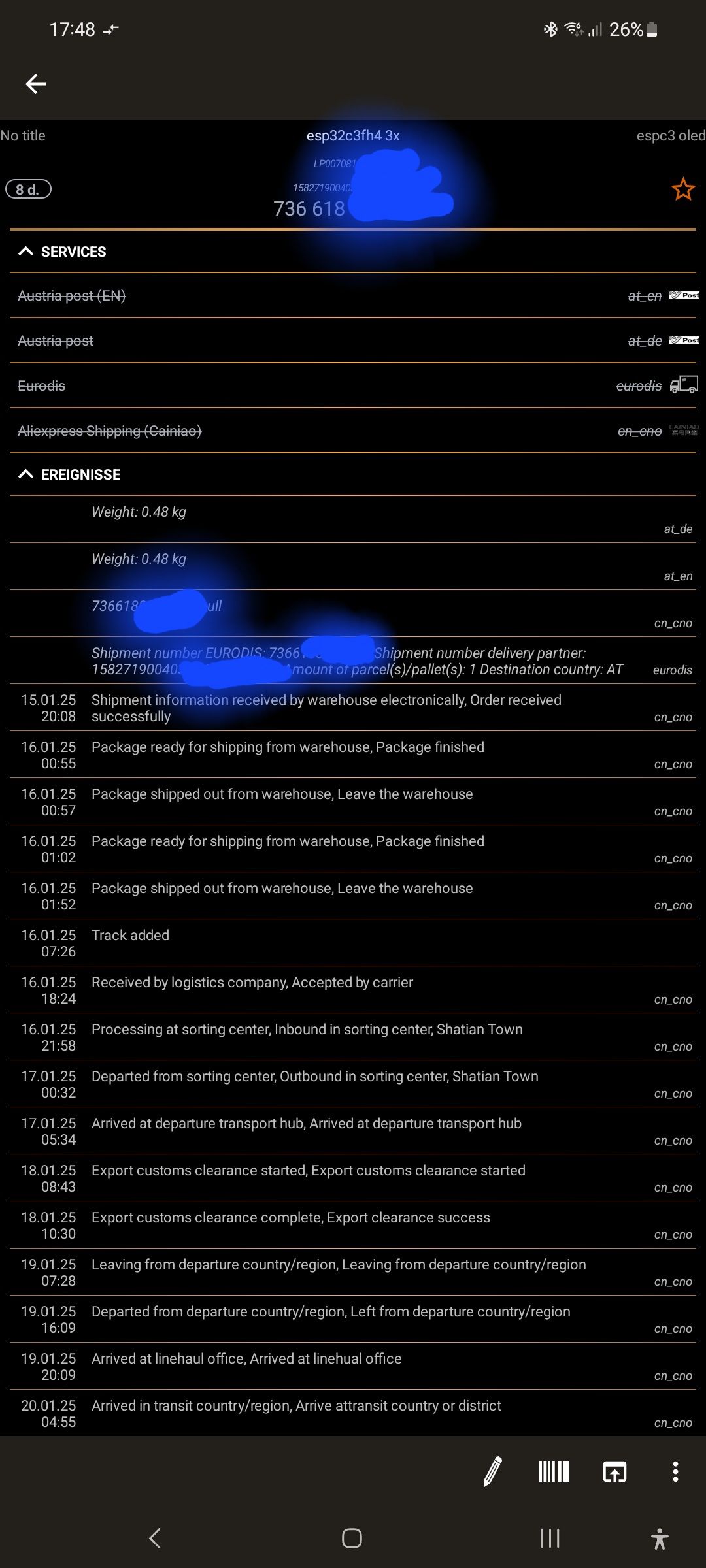This screenshot has height=1568, width=706.
Task: Tap the system home button
Action: tap(352, 1539)
